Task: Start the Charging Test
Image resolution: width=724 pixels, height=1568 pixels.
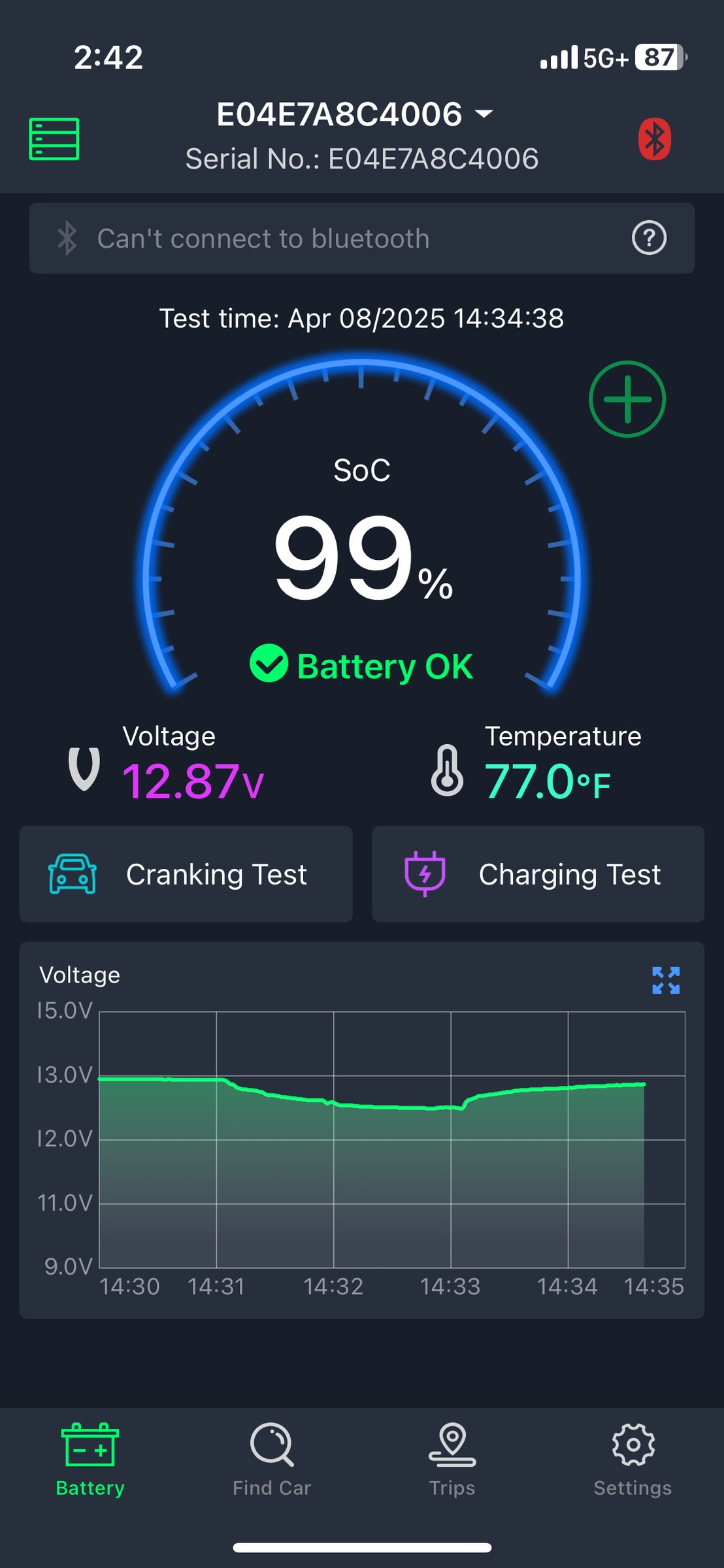Action: 538,874
